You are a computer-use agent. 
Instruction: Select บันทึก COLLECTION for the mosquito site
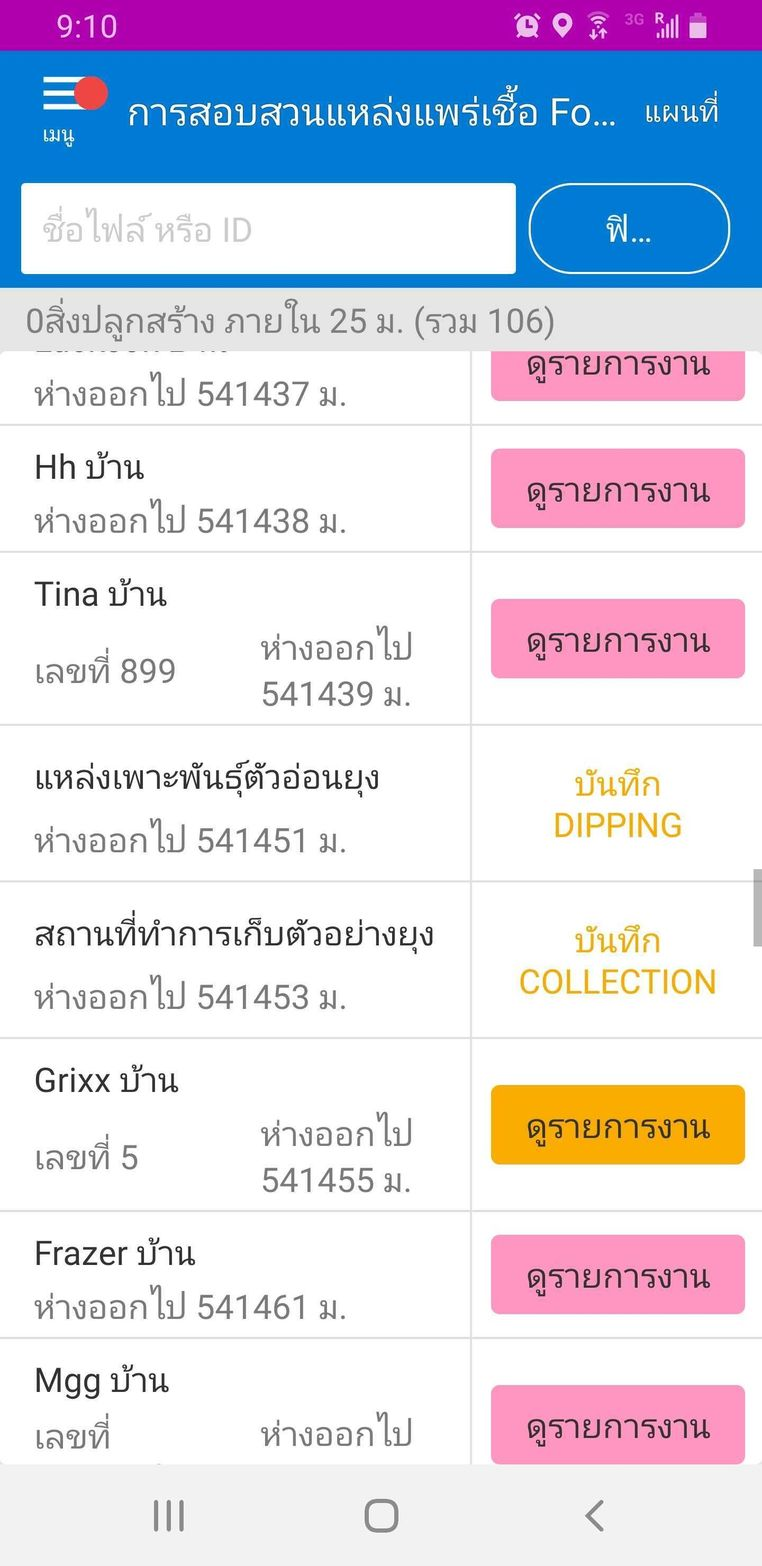[617, 961]
